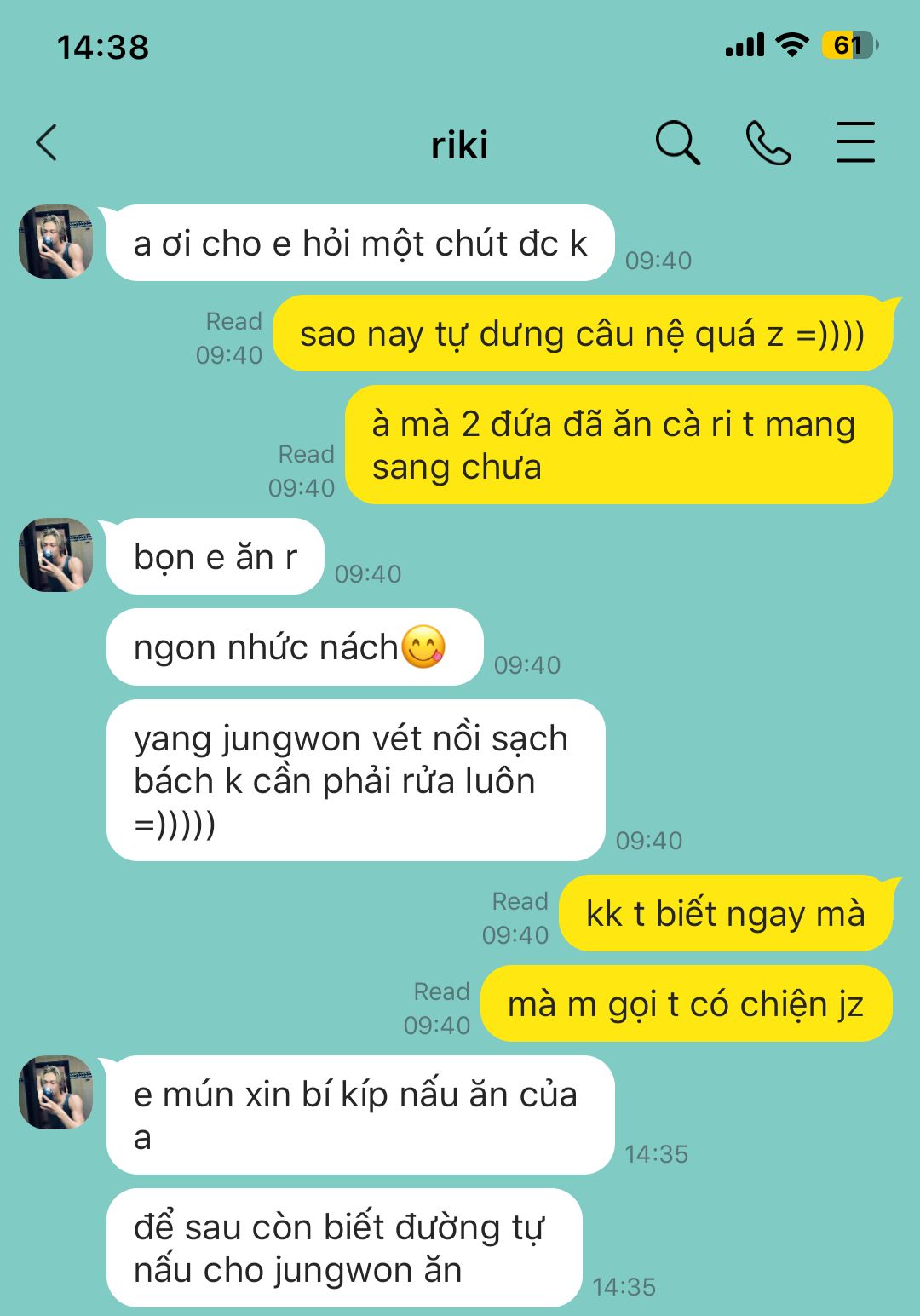The height and width of the screenshot is (1316, 920).
Task: Start a voice call with riki
Action: (768, 142)
